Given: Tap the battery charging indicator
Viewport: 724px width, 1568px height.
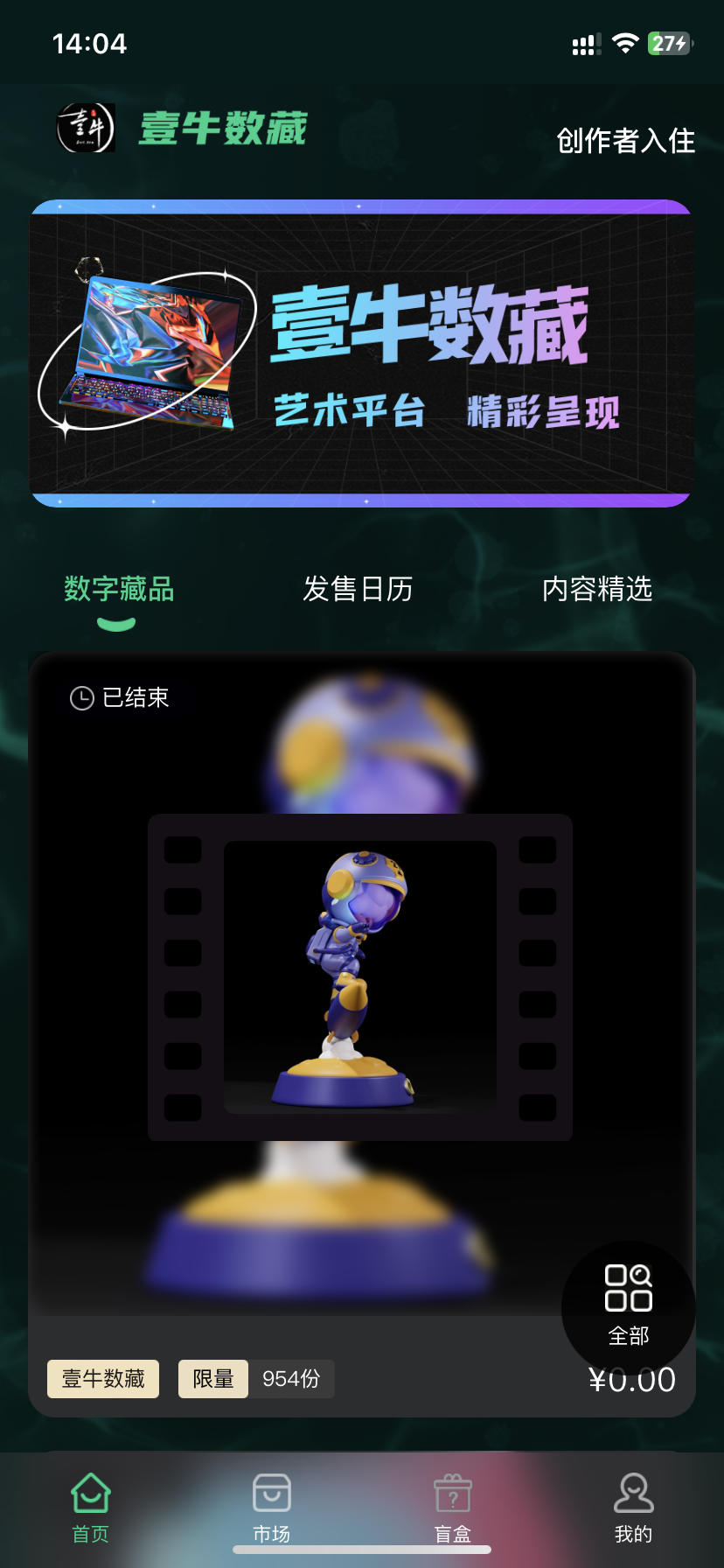Looking at the screenshot, I should point(669,42).
